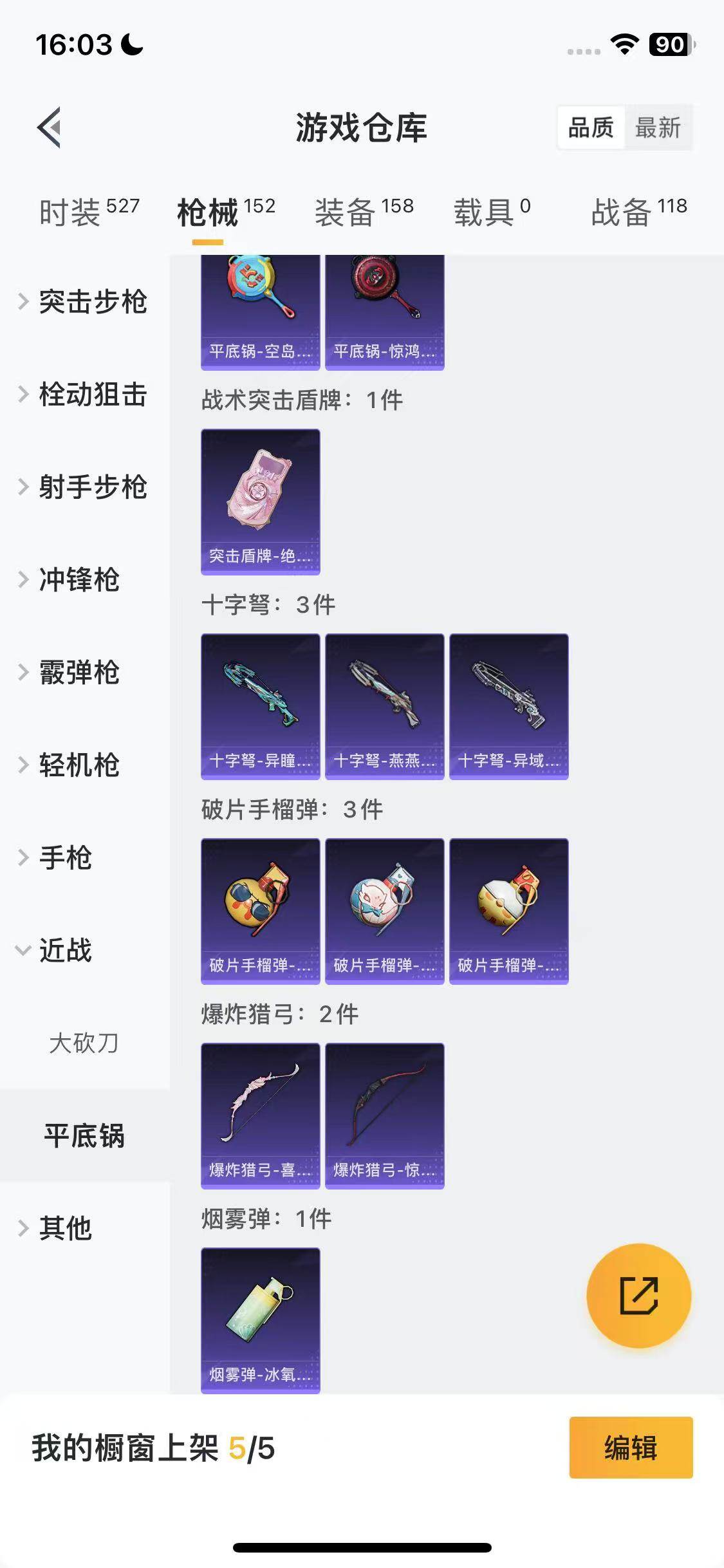Screen dimensions: 724x1568
Task: Open the 装备 tab
Action: (x=364, y=211)
